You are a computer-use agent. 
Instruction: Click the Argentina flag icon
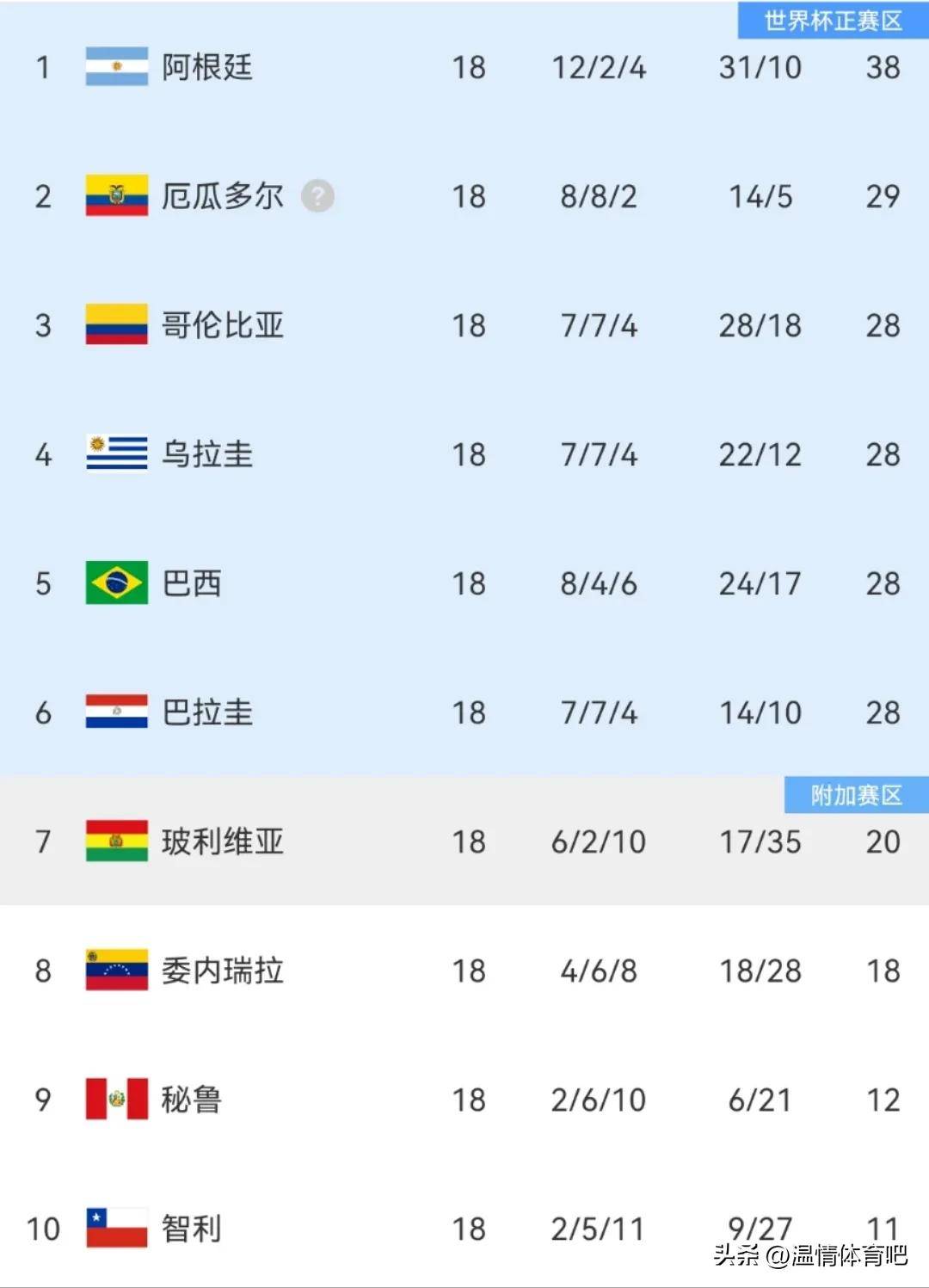click(x=119, y=68)
